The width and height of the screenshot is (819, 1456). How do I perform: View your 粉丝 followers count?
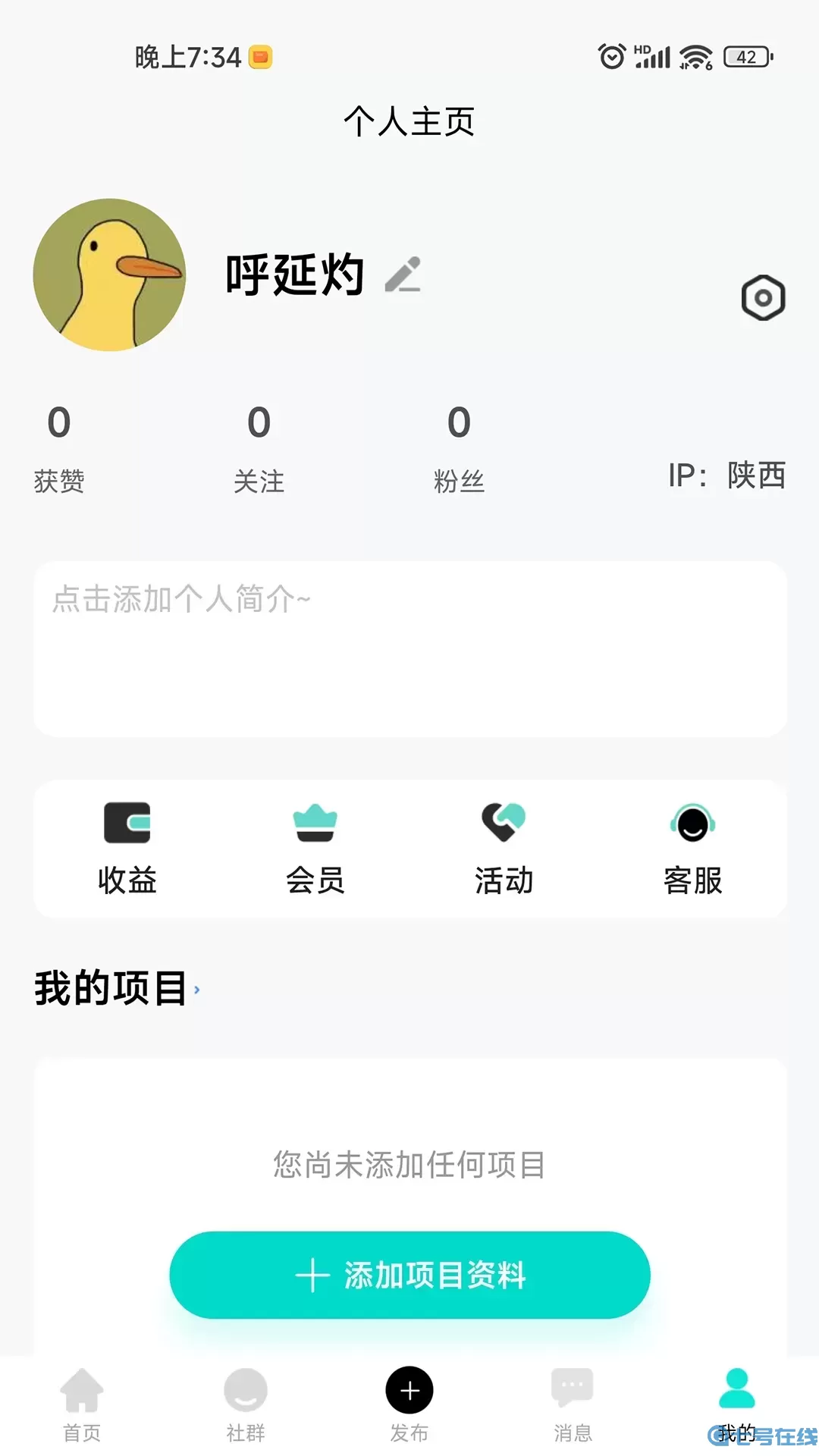point(458,447)
